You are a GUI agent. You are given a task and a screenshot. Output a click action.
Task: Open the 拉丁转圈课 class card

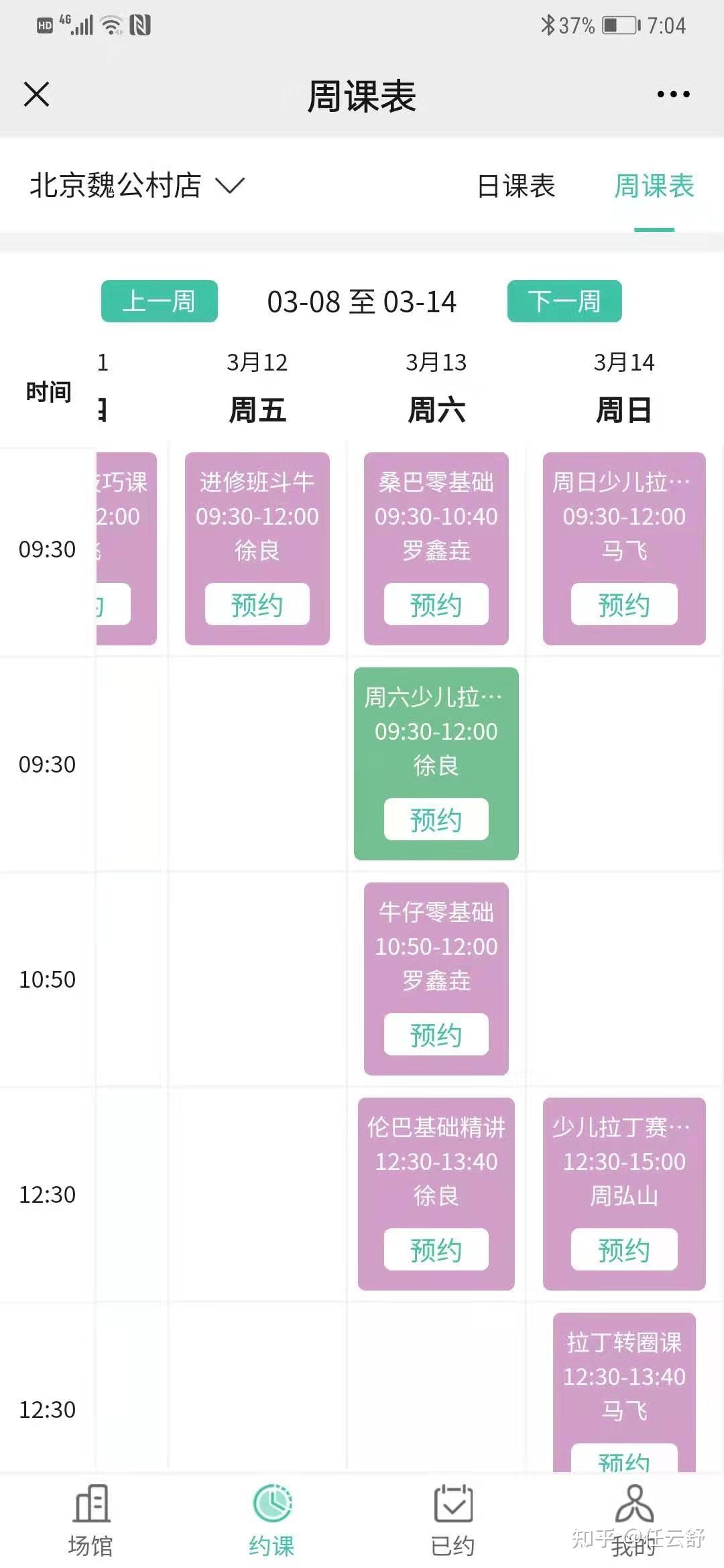(623, 1374)
